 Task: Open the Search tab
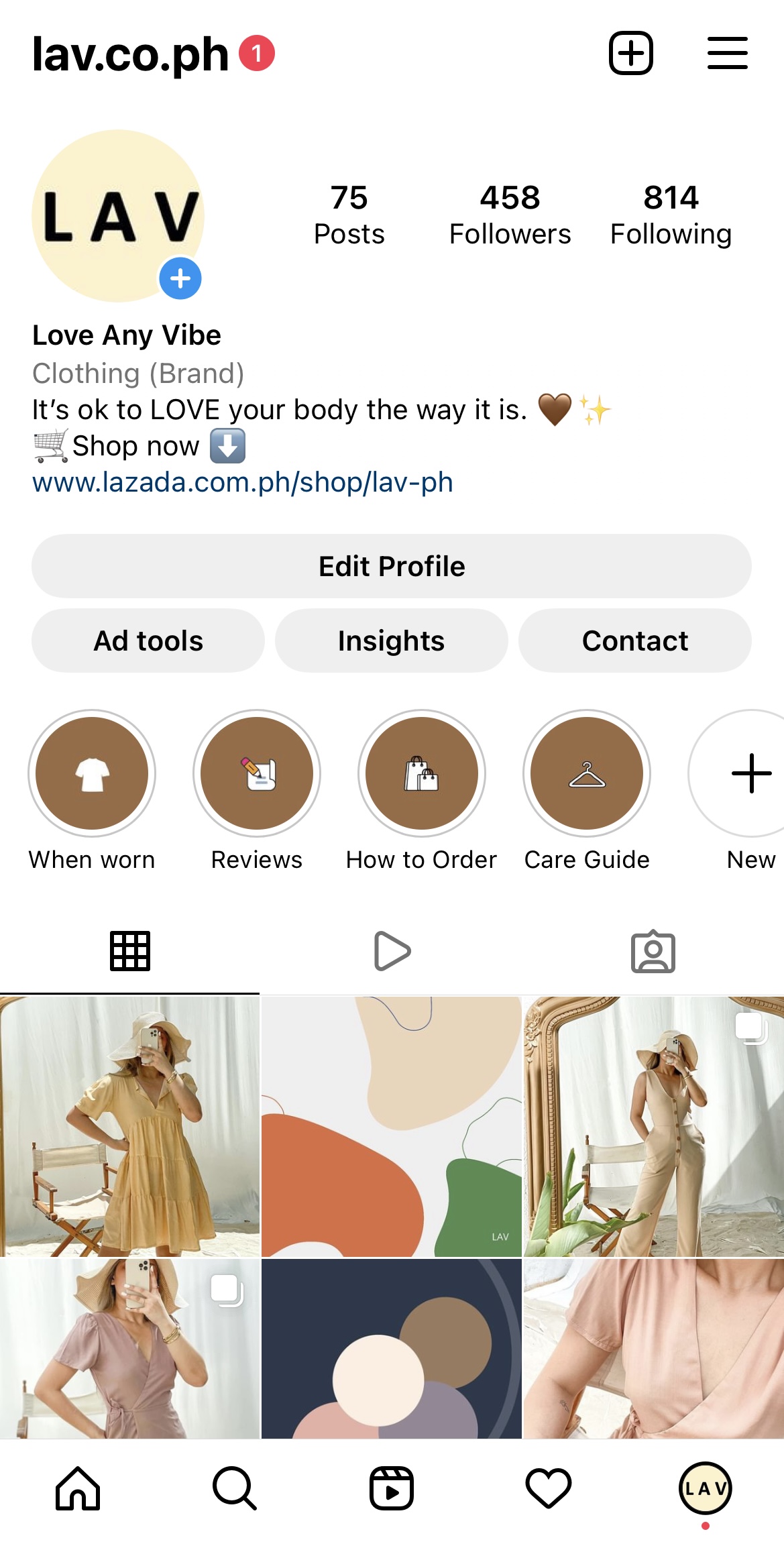234,1488
